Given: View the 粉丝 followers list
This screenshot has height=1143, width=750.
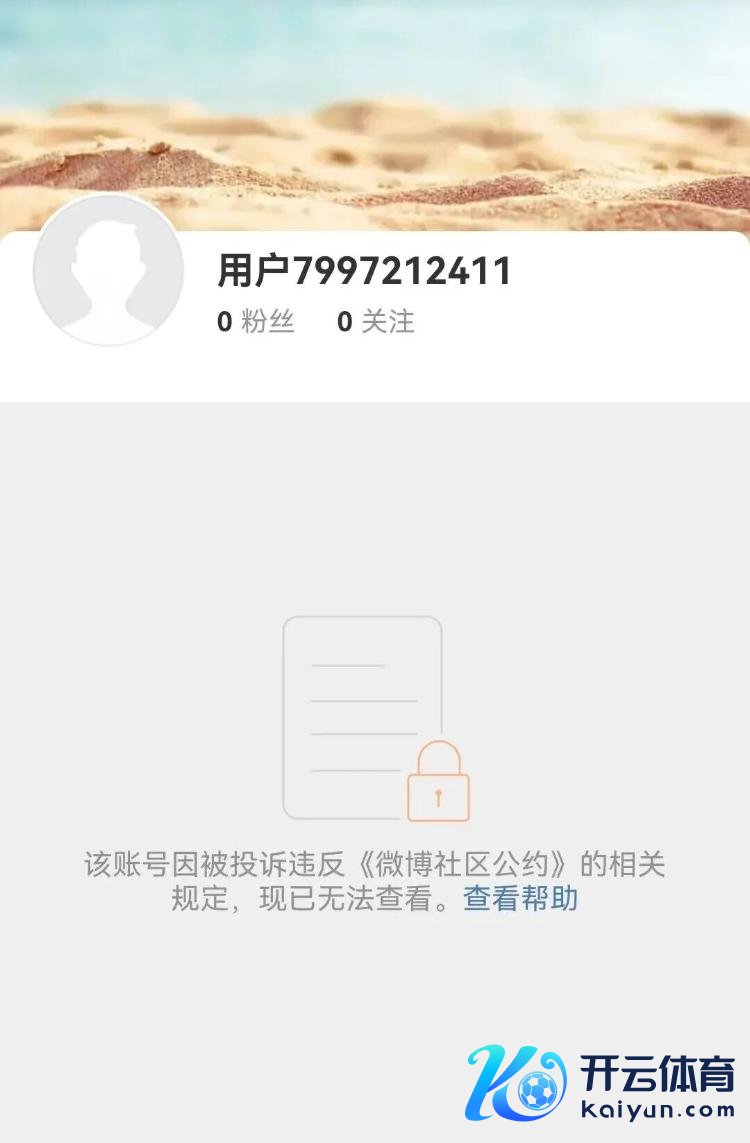Looking at the screenshot, I should click(256, 322).
